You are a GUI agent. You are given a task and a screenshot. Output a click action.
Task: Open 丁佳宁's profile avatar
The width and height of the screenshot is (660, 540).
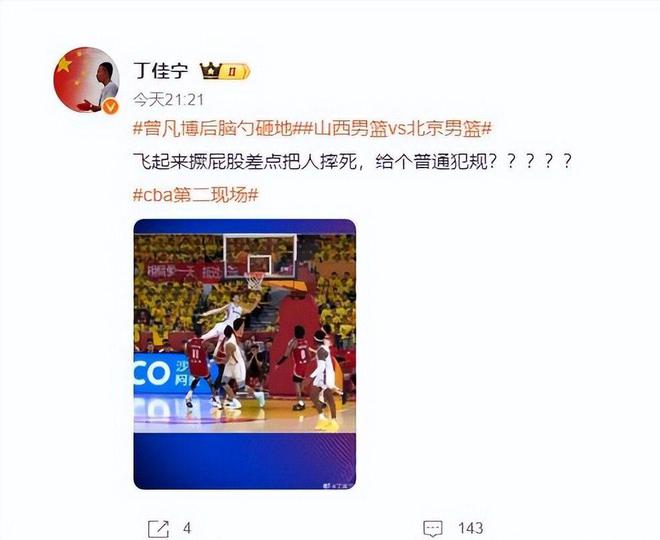pos(86,79)
